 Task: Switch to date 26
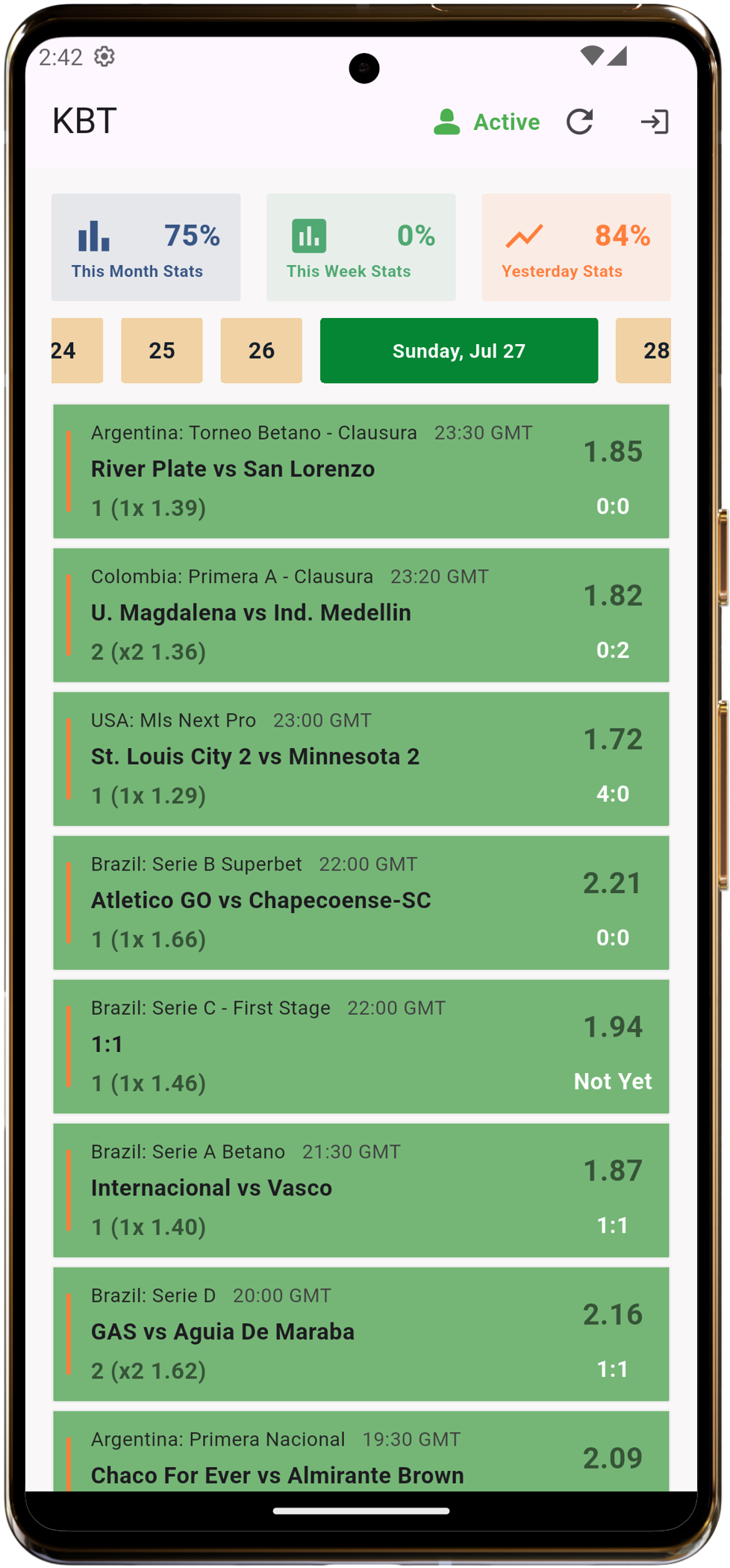(261, 350)
